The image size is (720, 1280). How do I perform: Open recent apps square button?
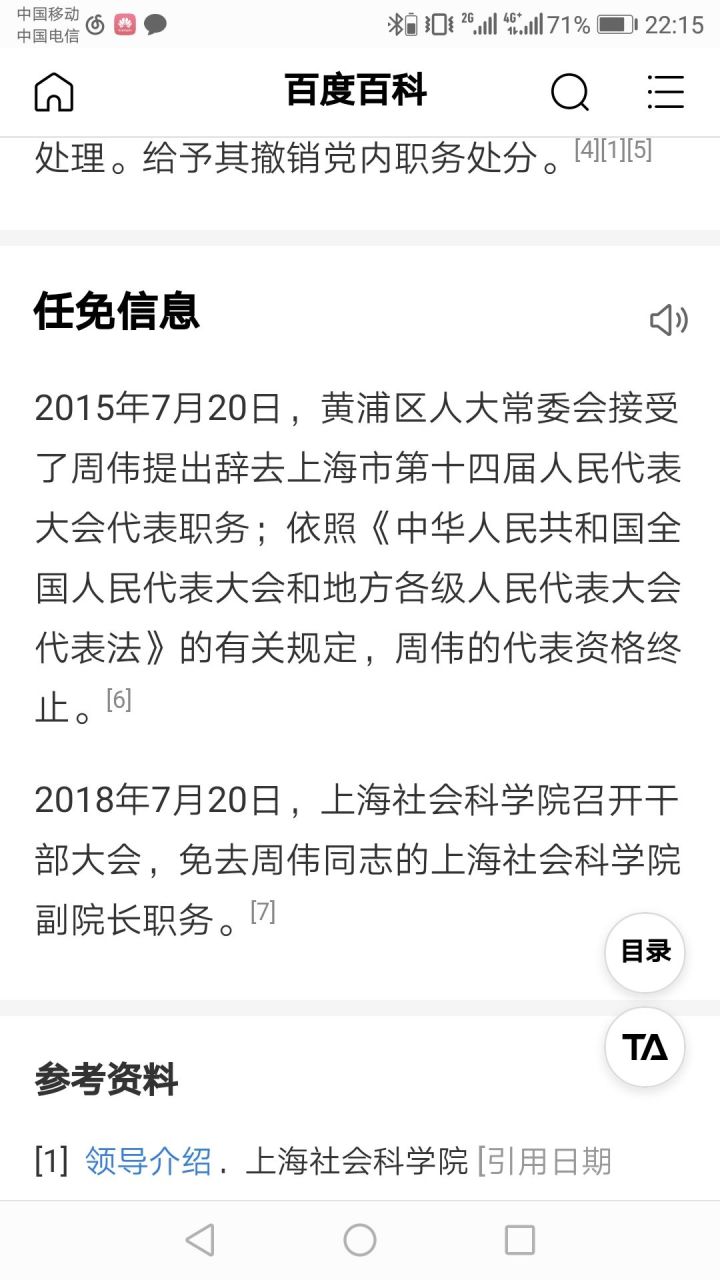[x=520, y=1240]
